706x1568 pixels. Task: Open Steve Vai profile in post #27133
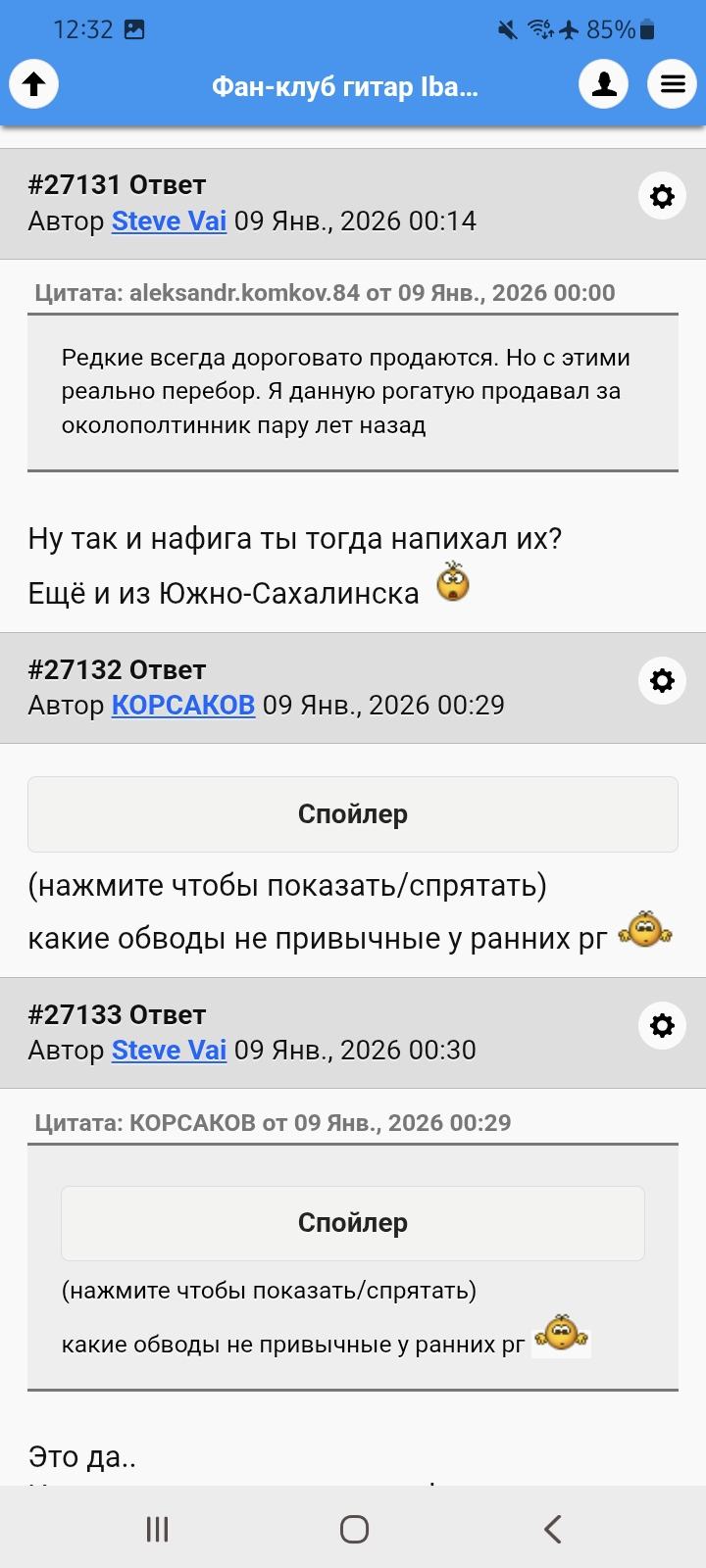coord(169,1050)
